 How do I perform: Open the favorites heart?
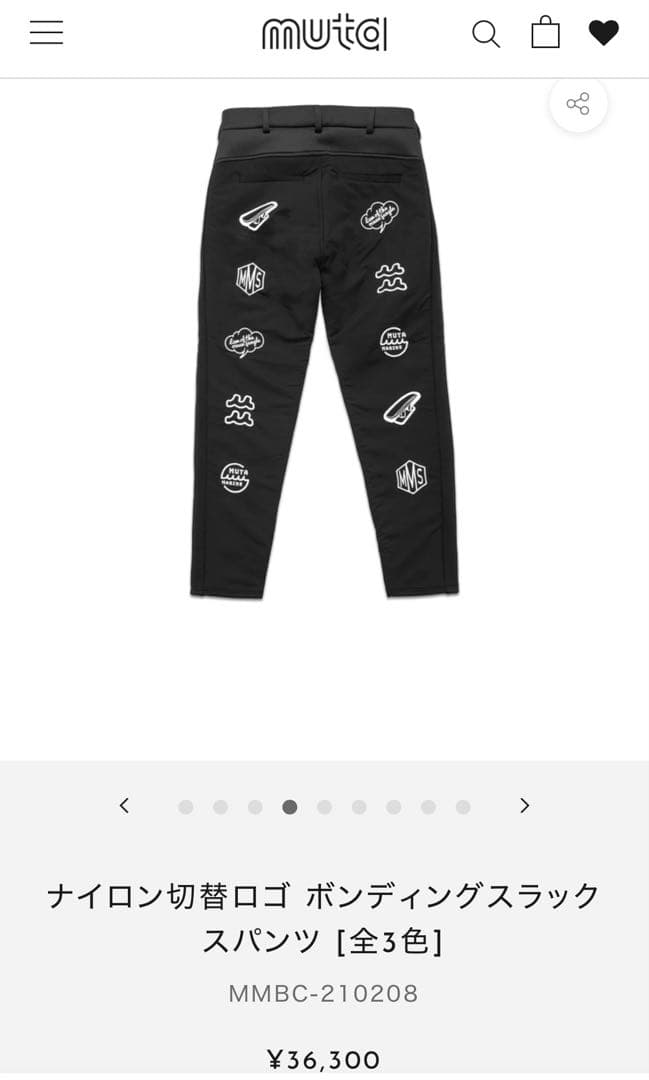pyautogui.click(x=603, y=33)
